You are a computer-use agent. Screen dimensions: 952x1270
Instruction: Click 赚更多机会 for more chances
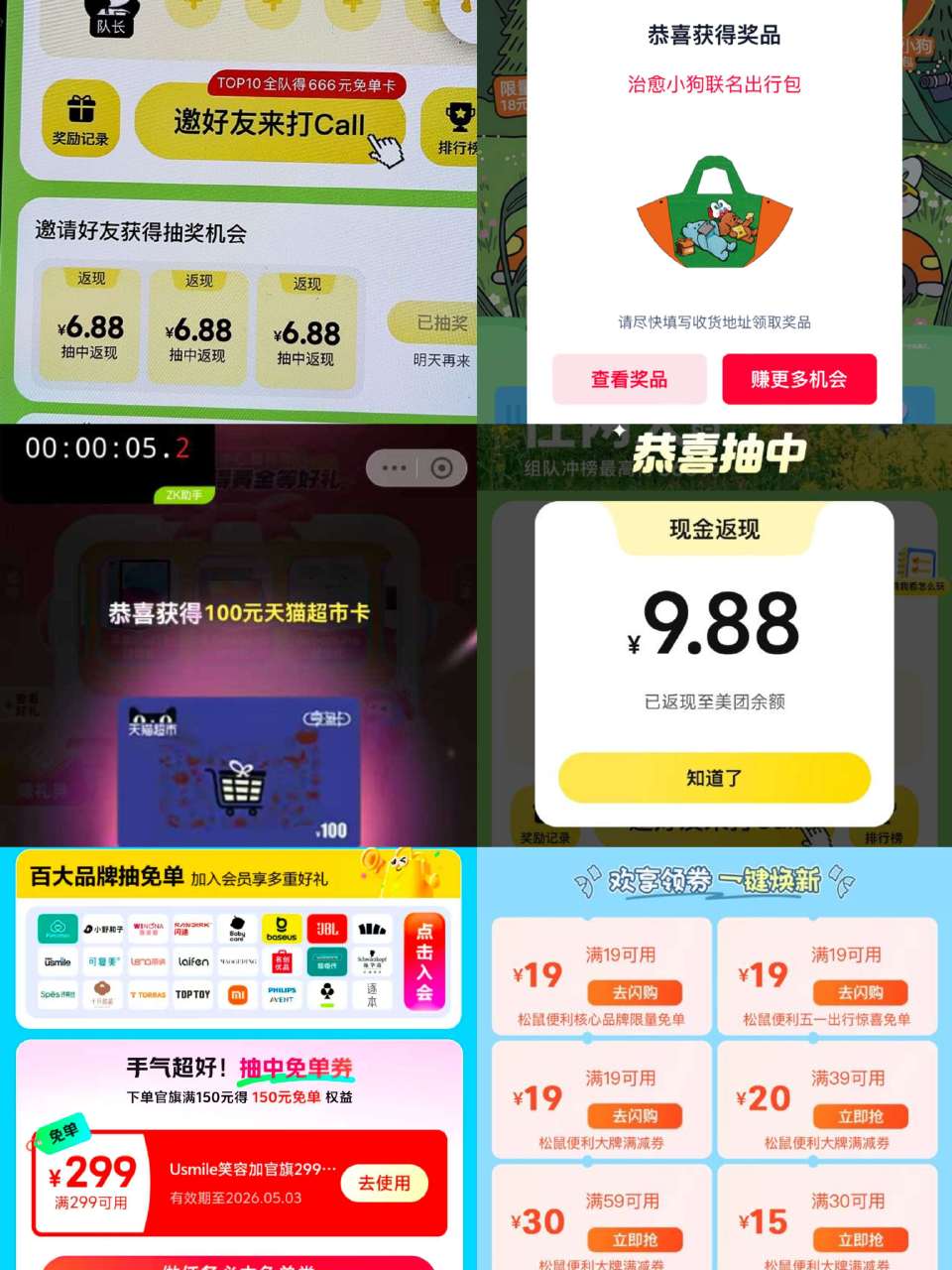pyautogui.click(x=799, y=379)
